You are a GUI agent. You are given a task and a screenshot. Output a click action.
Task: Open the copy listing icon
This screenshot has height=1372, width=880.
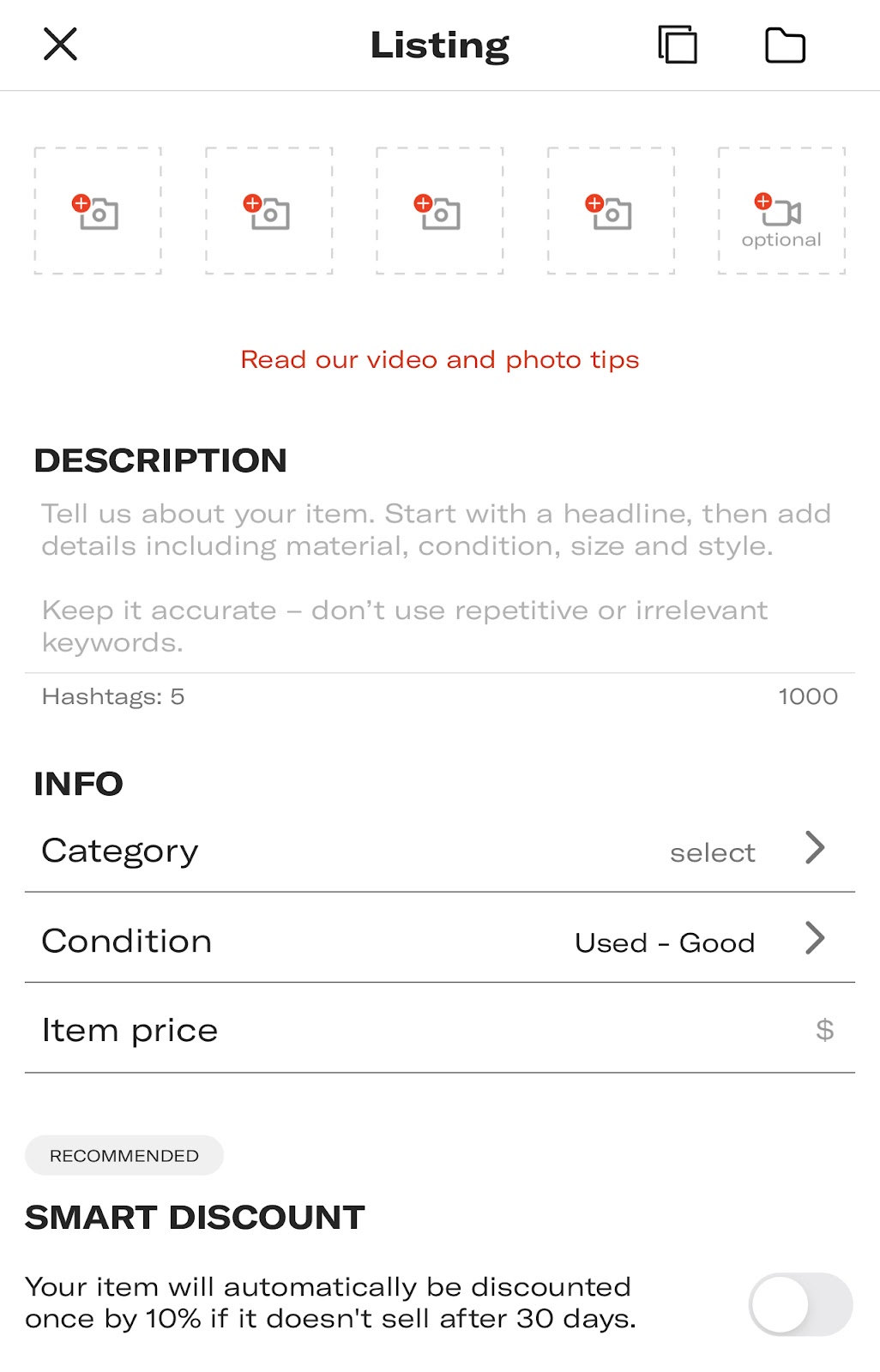(677, 45)
